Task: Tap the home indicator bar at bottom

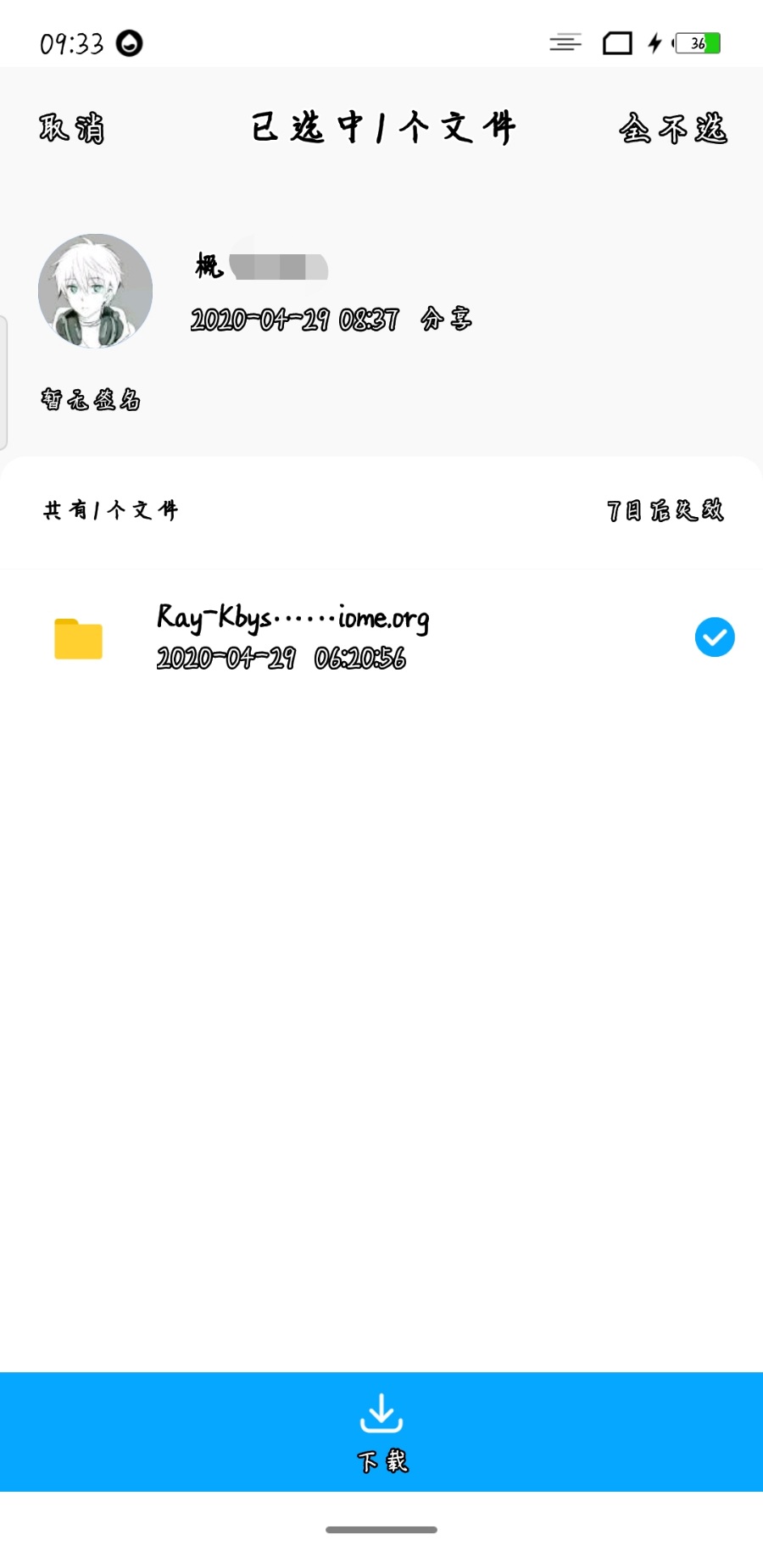Action: [x=381, y=1529]
